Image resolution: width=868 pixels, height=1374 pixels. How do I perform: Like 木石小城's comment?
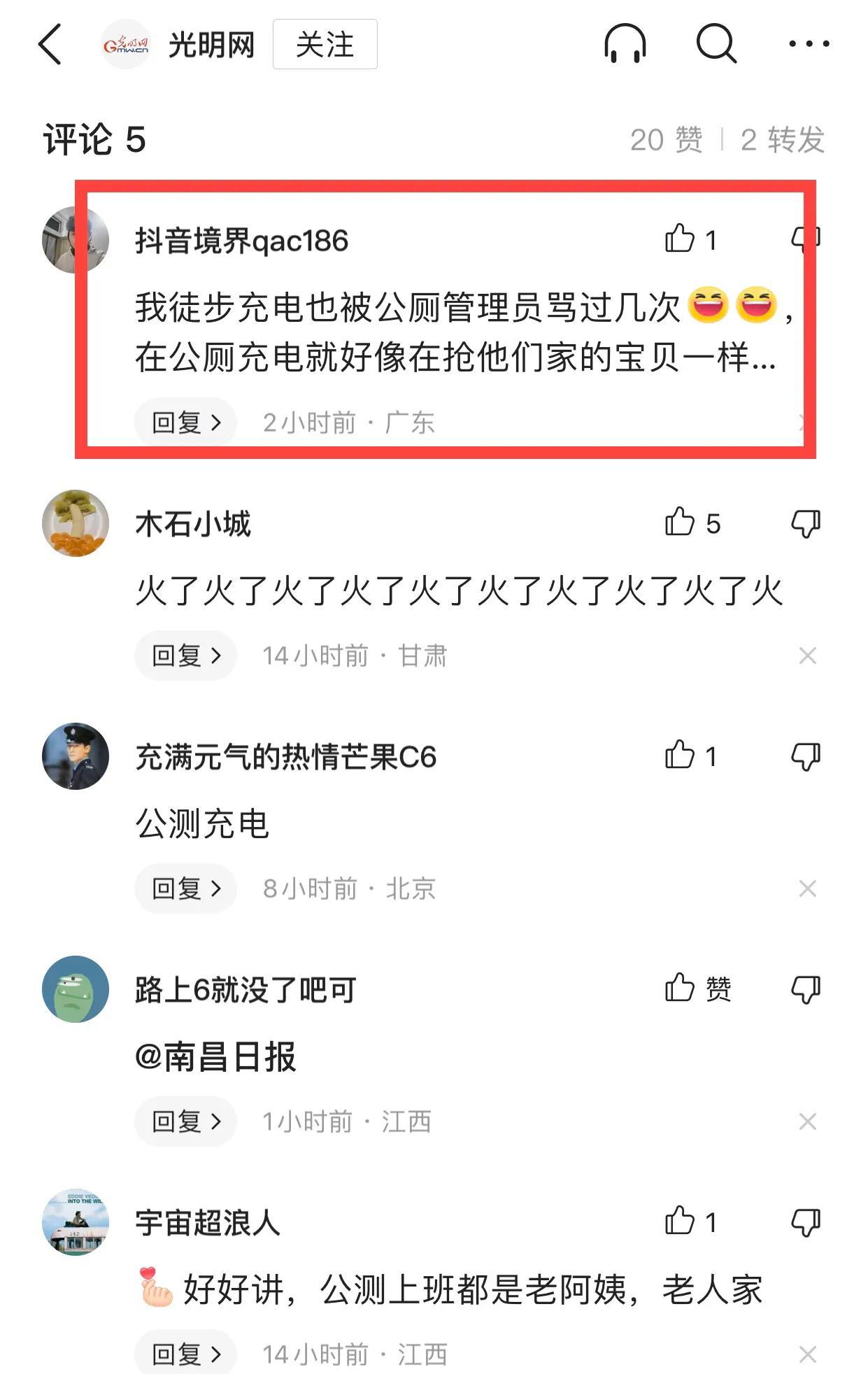680,523
